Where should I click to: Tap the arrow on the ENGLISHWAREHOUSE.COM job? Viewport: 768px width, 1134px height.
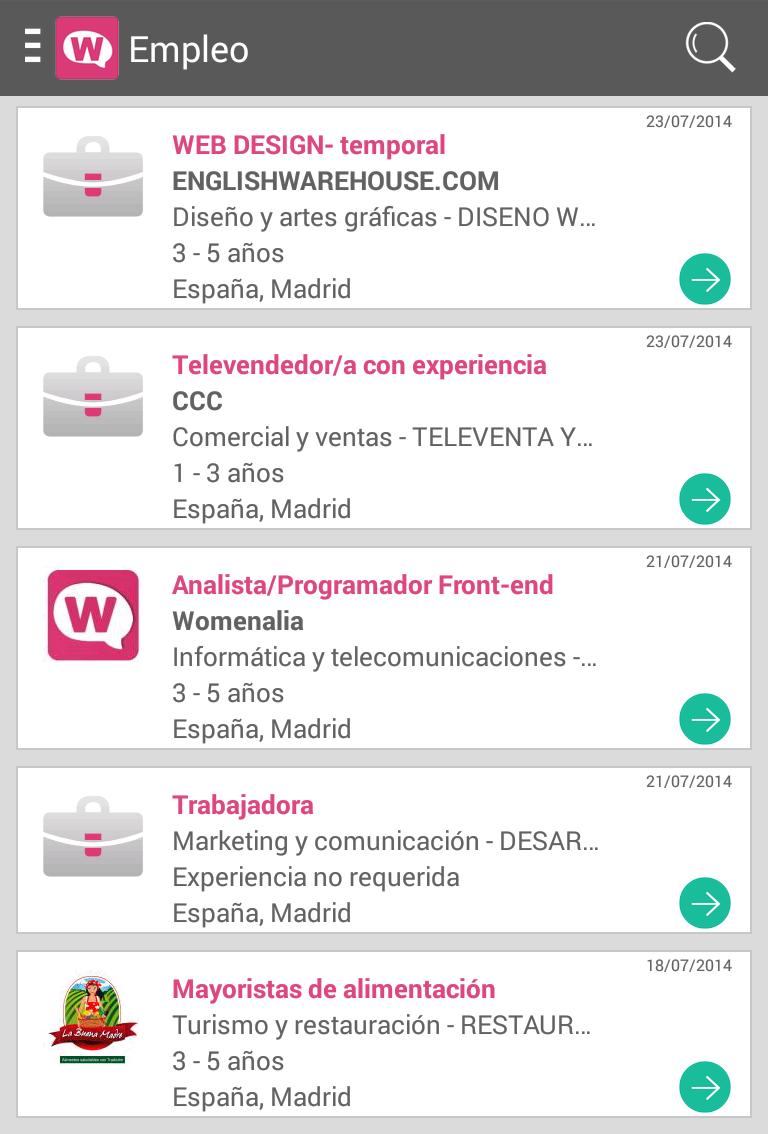click(x=705, y=279)
